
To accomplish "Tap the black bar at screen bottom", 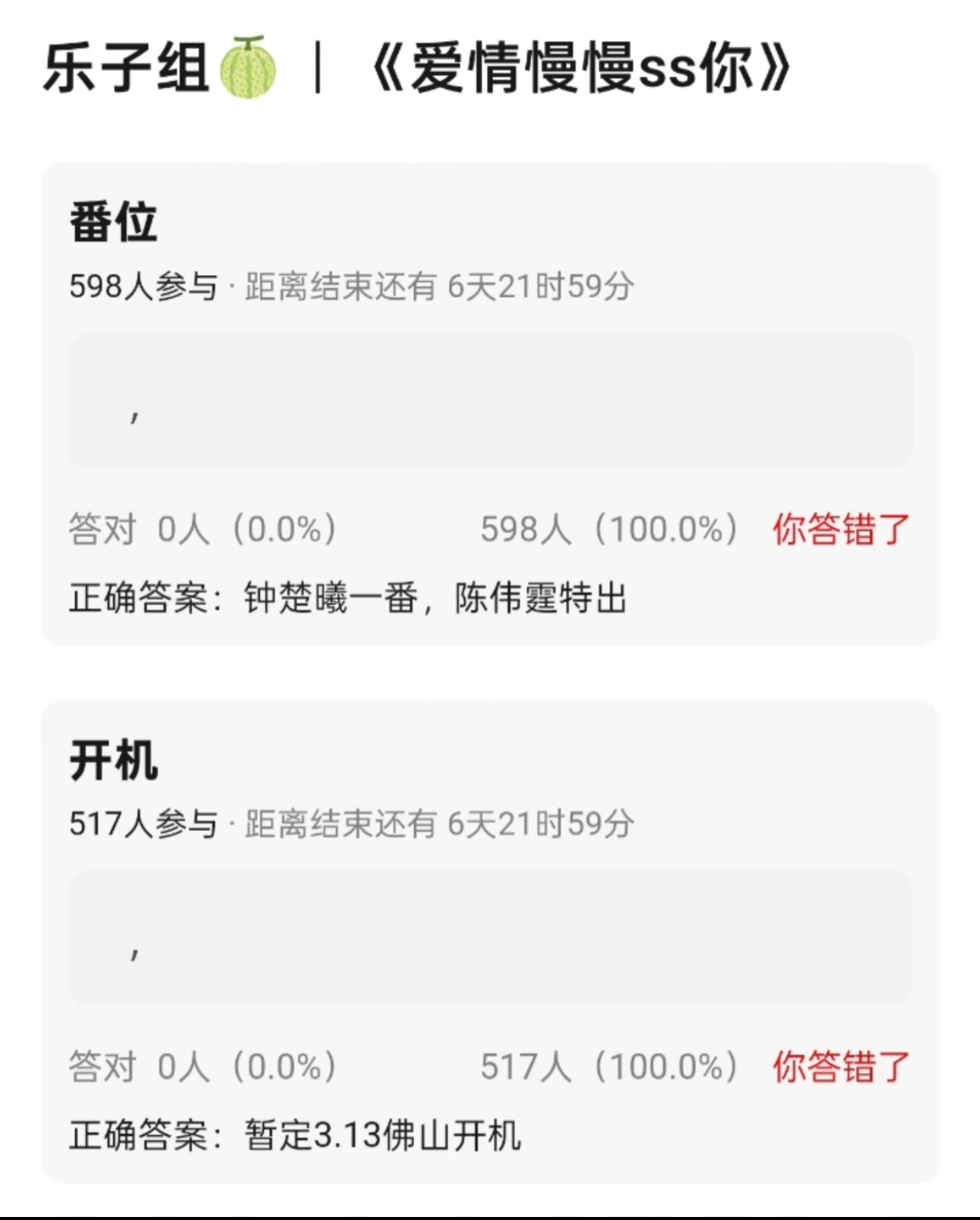I will (490, 1214).
